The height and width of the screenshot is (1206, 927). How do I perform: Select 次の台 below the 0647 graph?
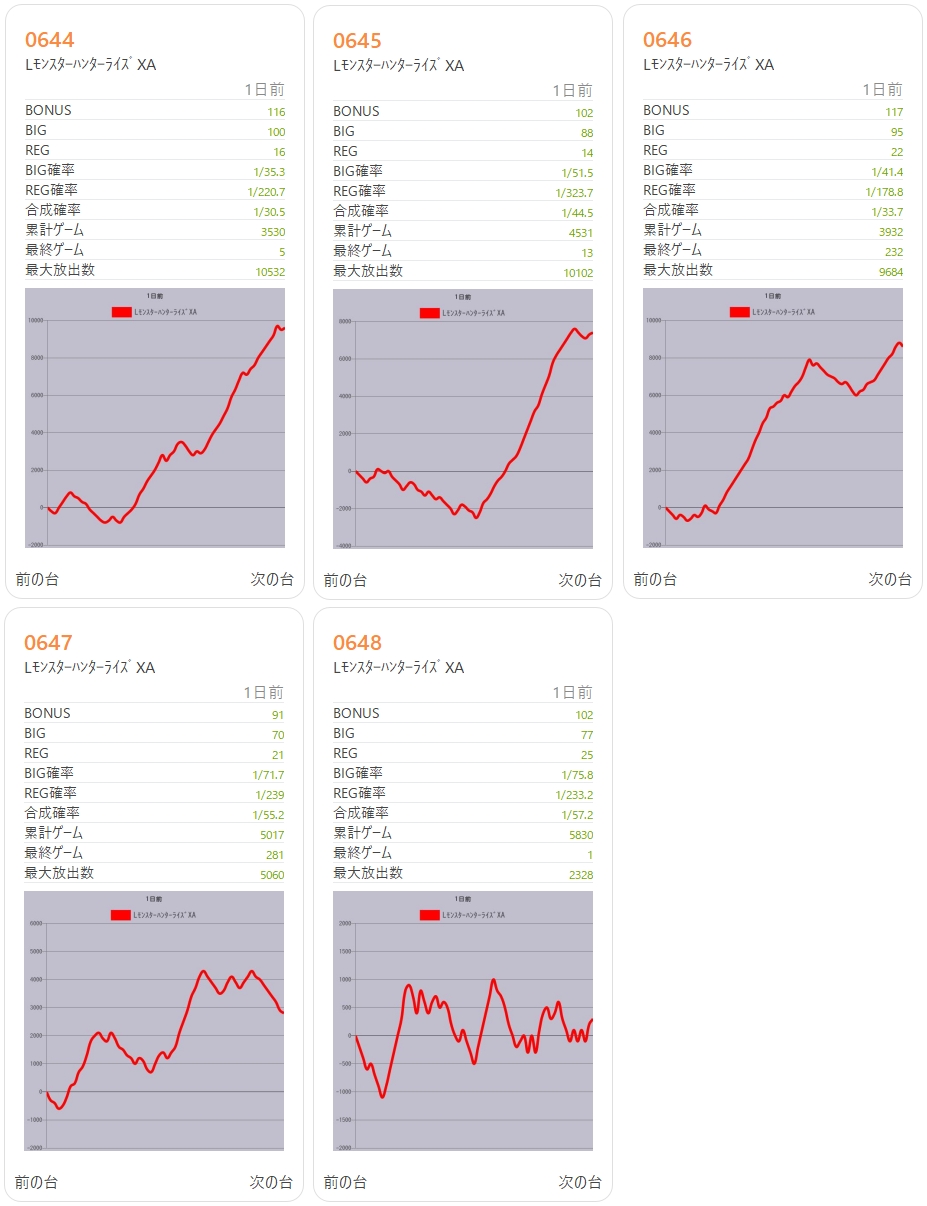pyautogui.click(x=271, y=1182)
